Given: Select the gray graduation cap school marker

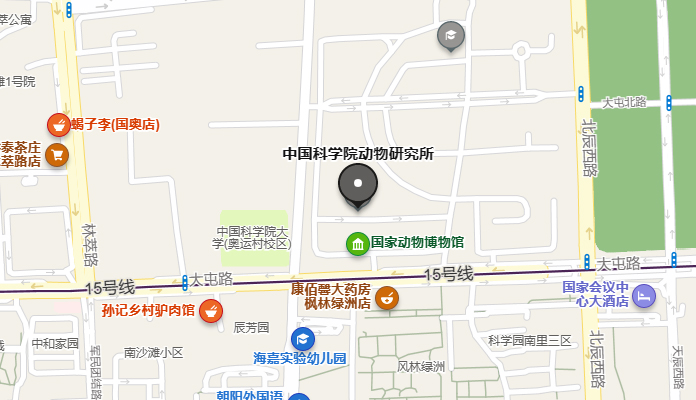Looking at the screenshot, I should coord(451,35).
